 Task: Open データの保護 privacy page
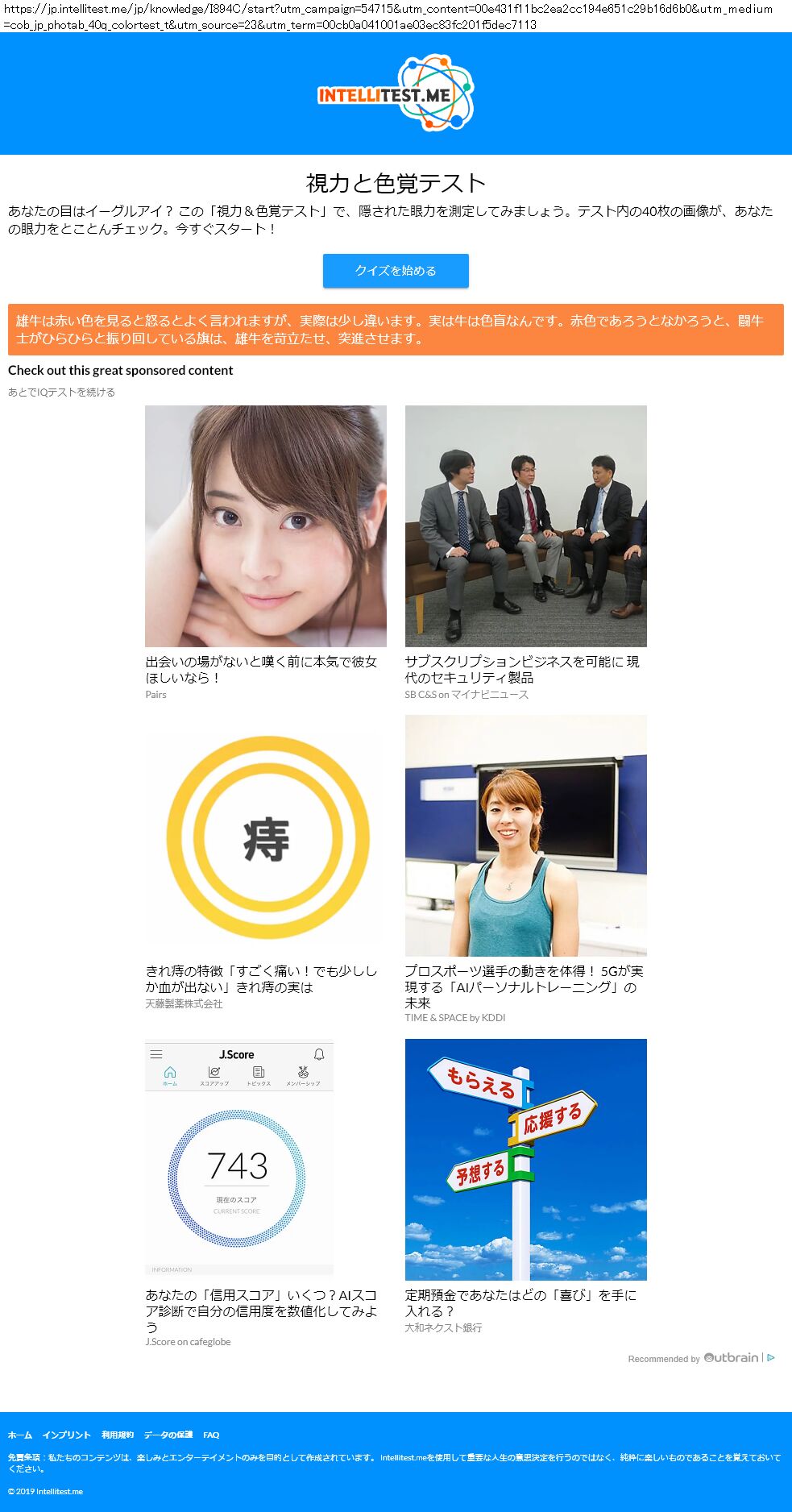(x=168, y=1435)
